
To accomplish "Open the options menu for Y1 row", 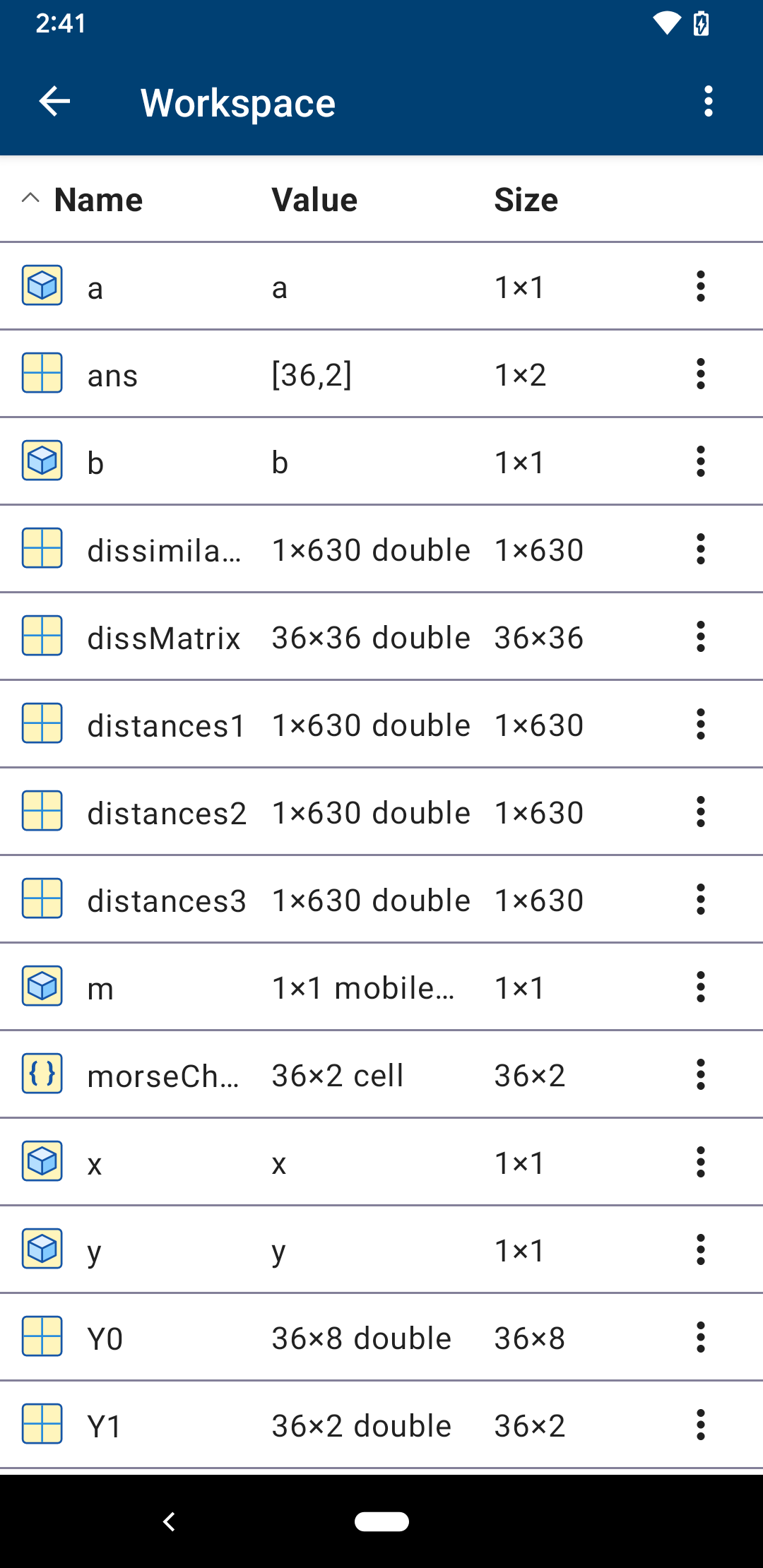I will [700, 1425].
